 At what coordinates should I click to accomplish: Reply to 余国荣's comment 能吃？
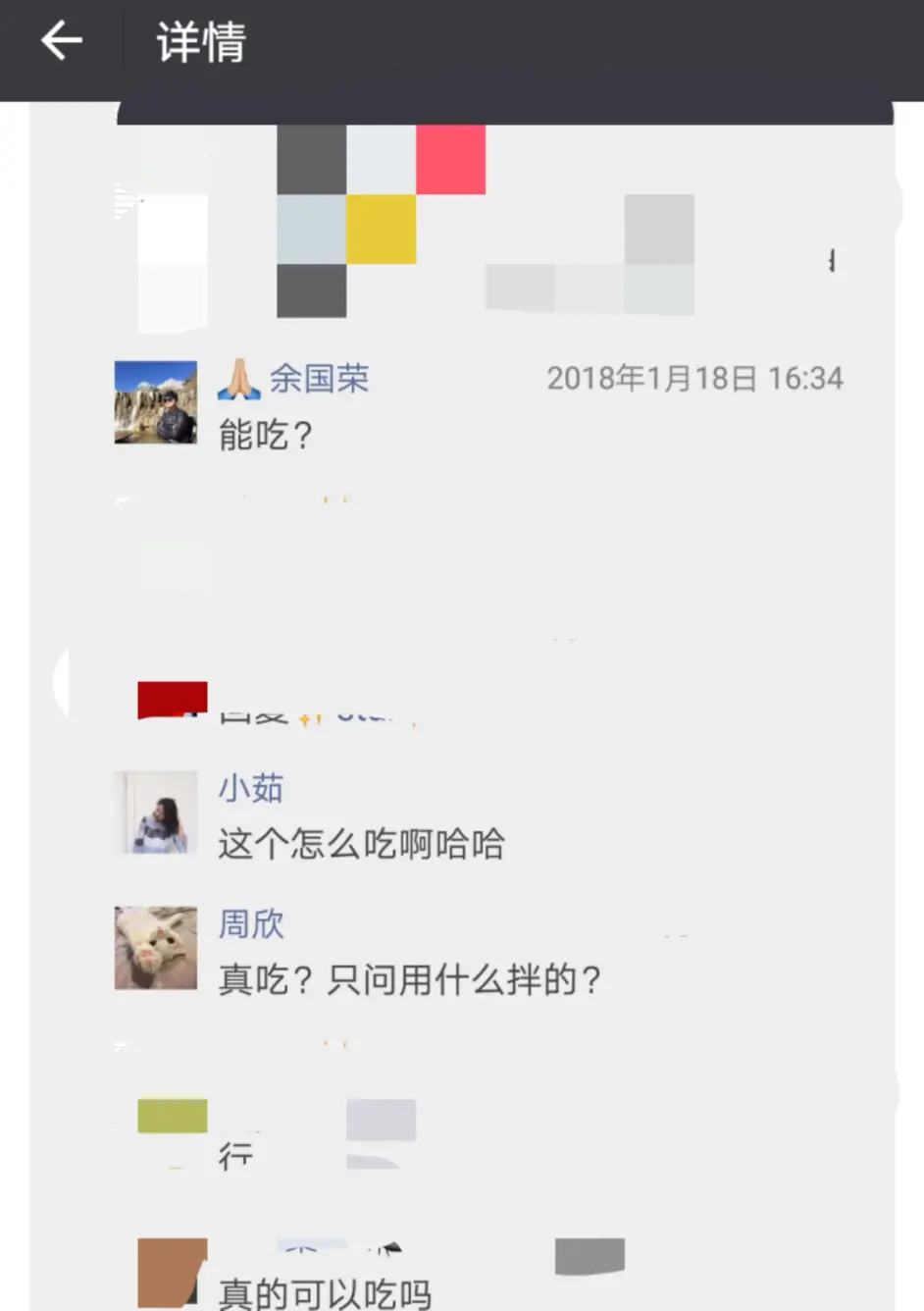point(265,435)
